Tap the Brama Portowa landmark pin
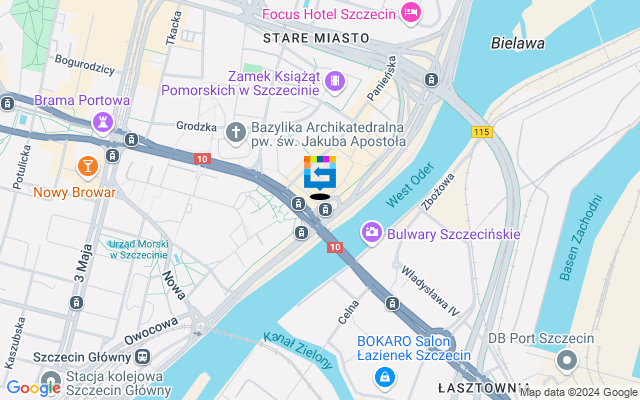This screenshot has height=400, width=640. [x=102, y=122]
